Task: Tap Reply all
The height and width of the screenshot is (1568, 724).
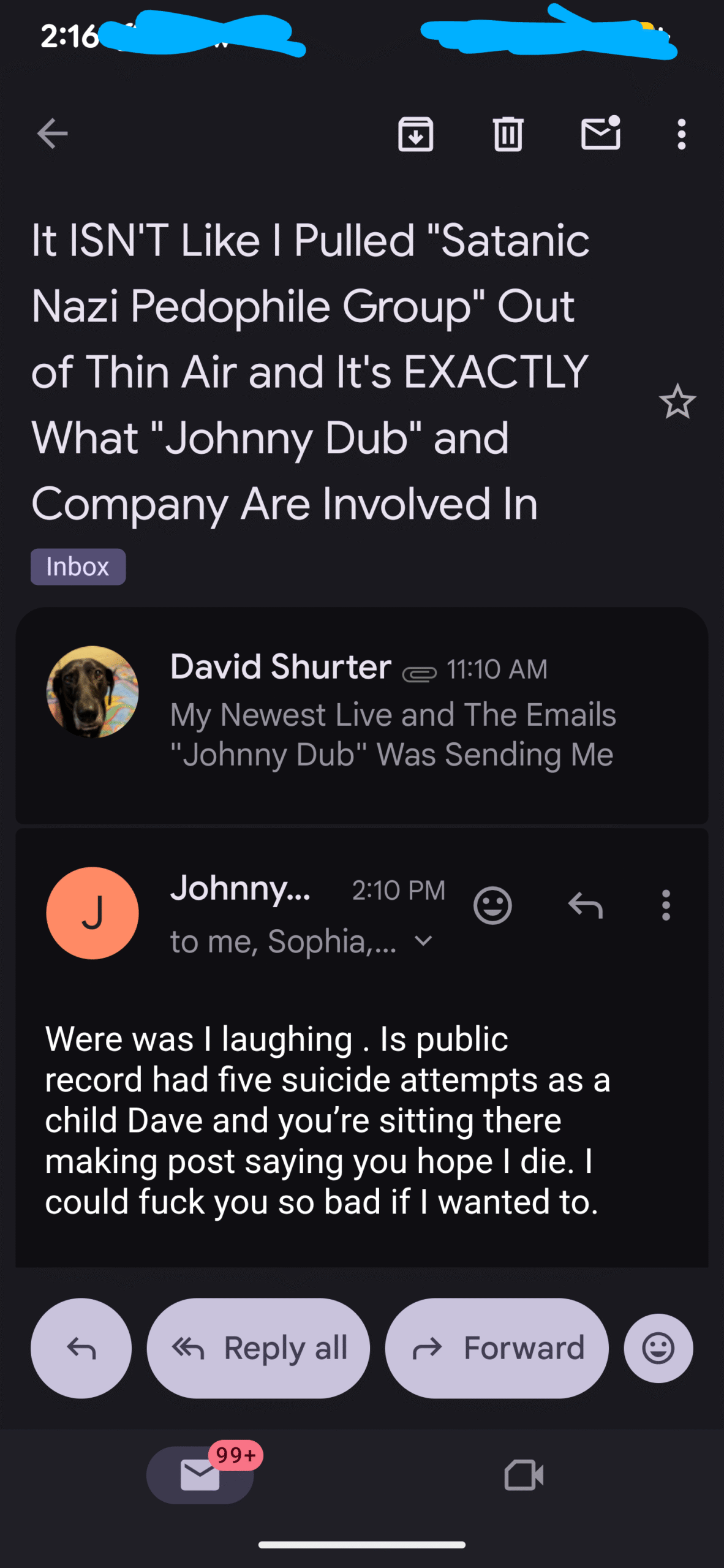Action: coord(258,1348)
